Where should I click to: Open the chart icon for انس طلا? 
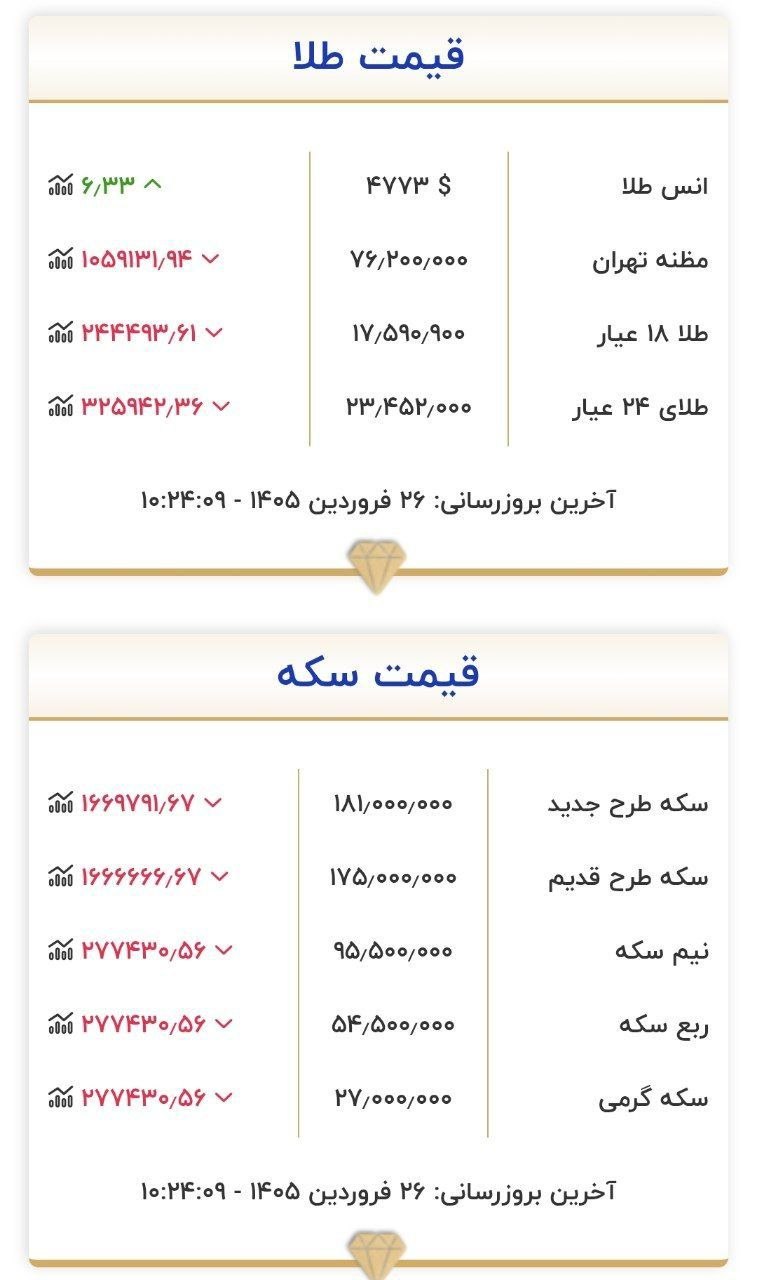[x=61, y=185]
